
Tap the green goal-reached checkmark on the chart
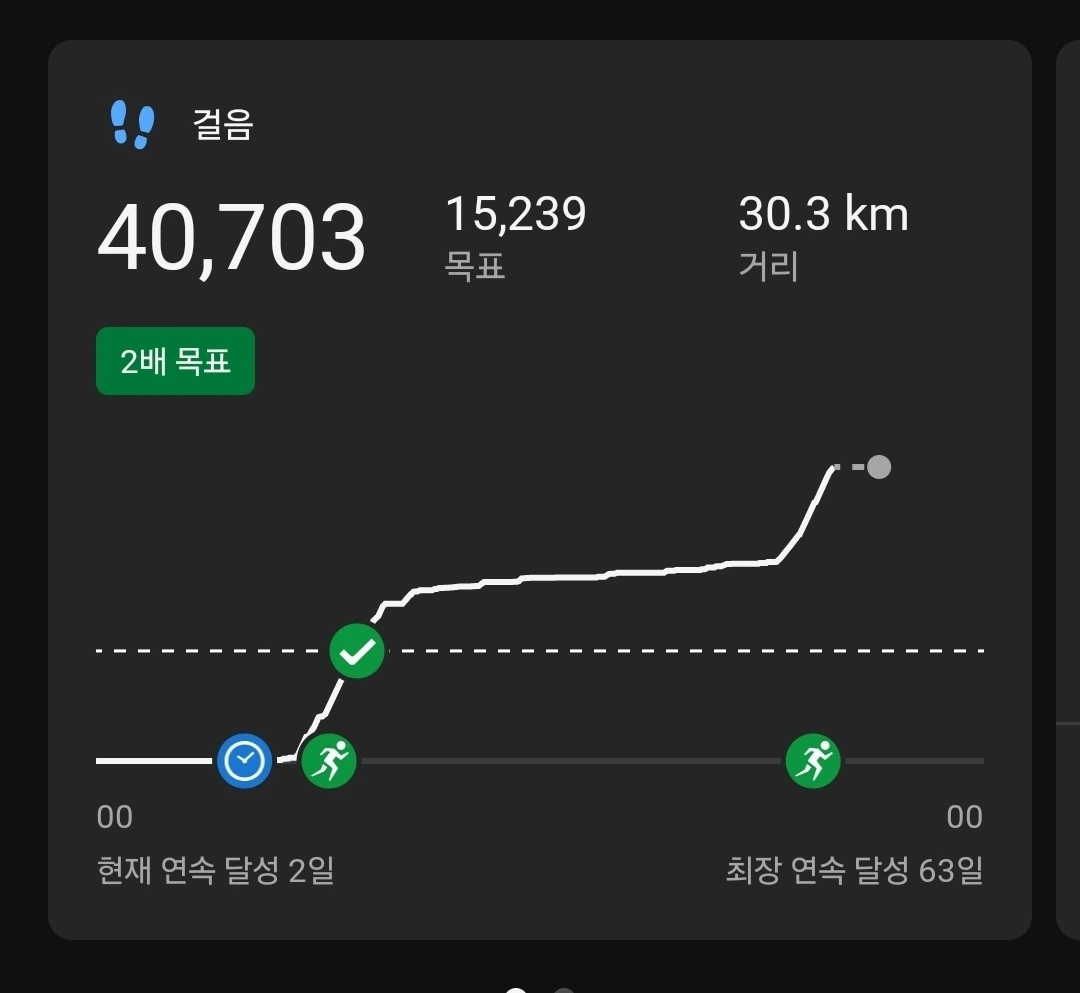[x=357, y=651]
